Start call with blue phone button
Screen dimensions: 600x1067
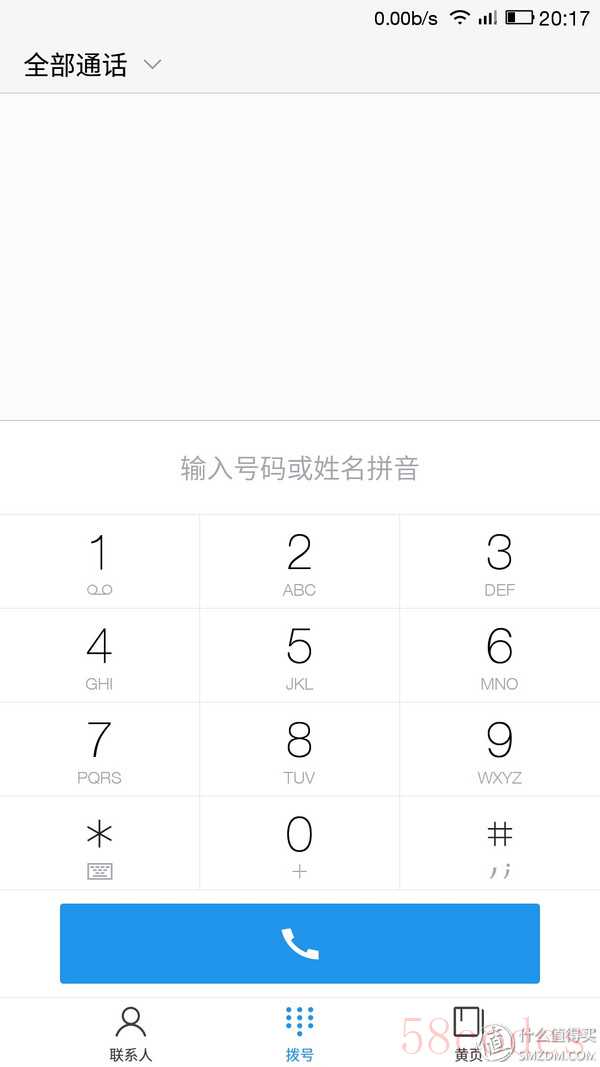tap(300, 943)
